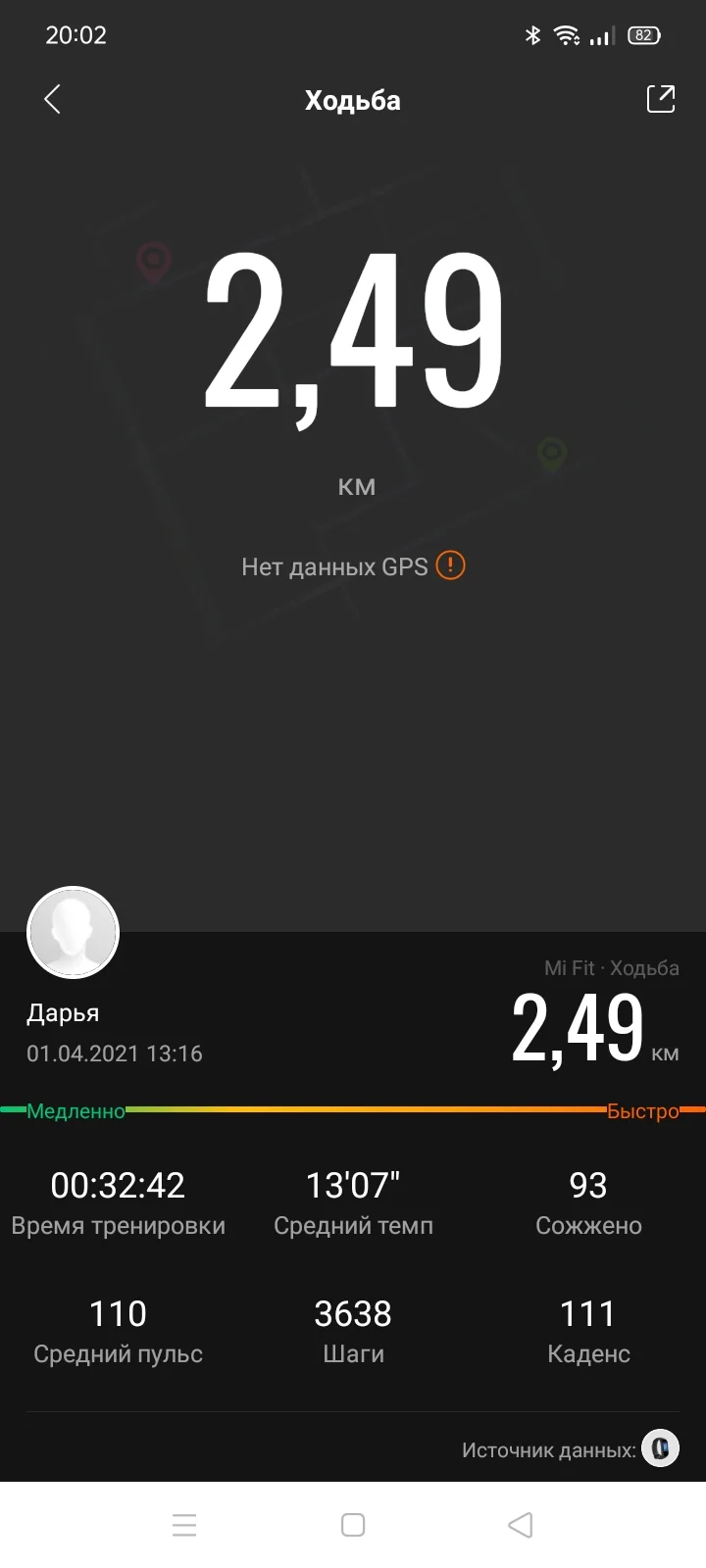Open recent apps via bottom left navigation icon

coord(184,1525)
